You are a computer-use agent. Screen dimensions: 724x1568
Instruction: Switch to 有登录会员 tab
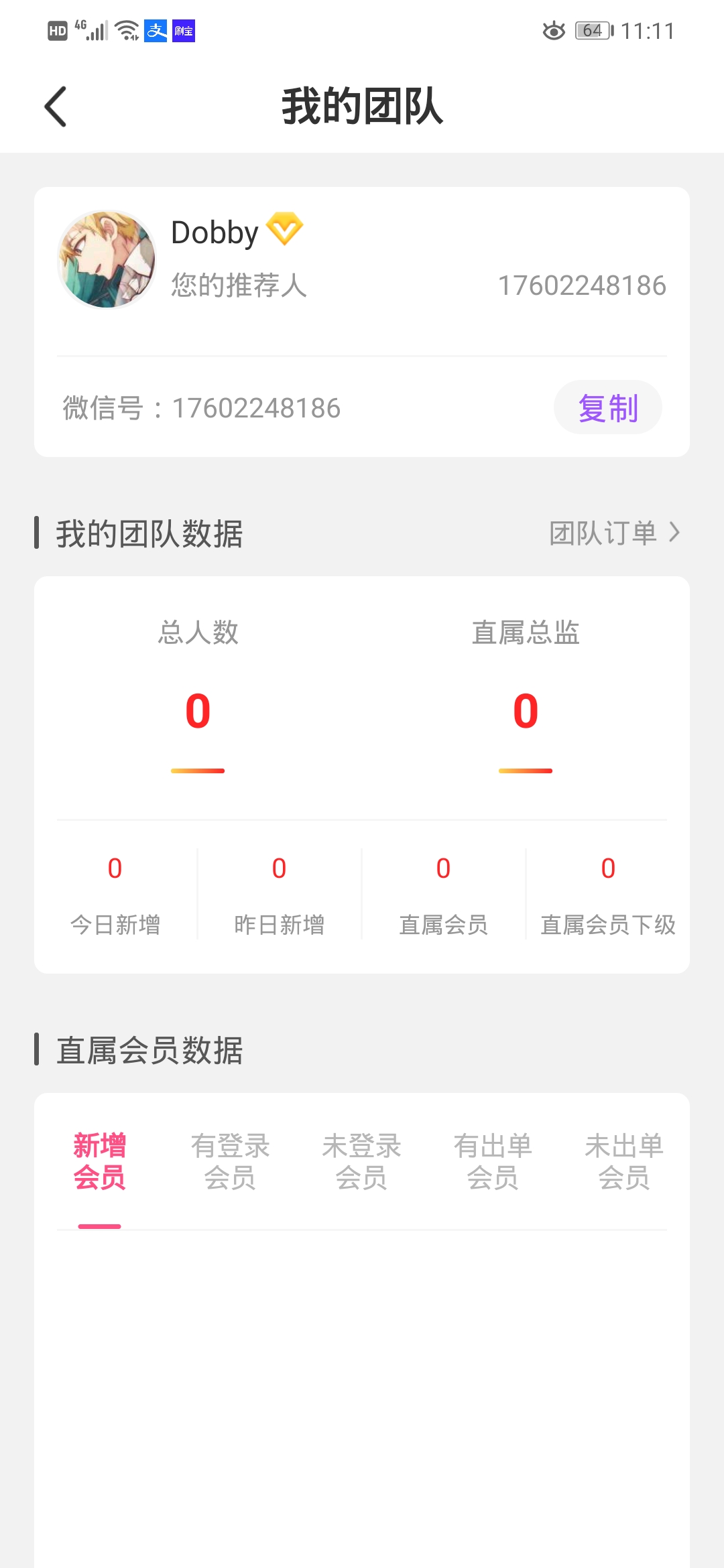[x=230, y=1161]
